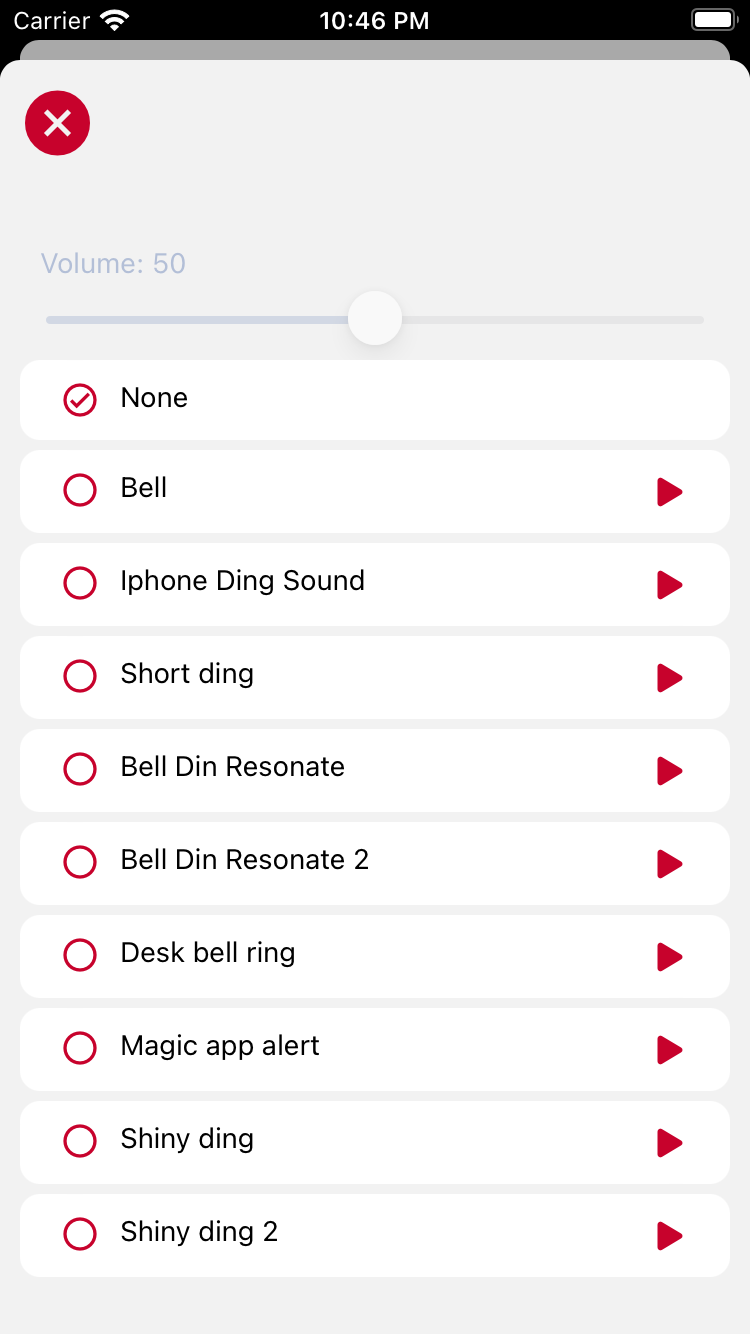Play the Shiny ding 2 preview
Viewport: 750px width, 1334px height.
point(669,1236)
